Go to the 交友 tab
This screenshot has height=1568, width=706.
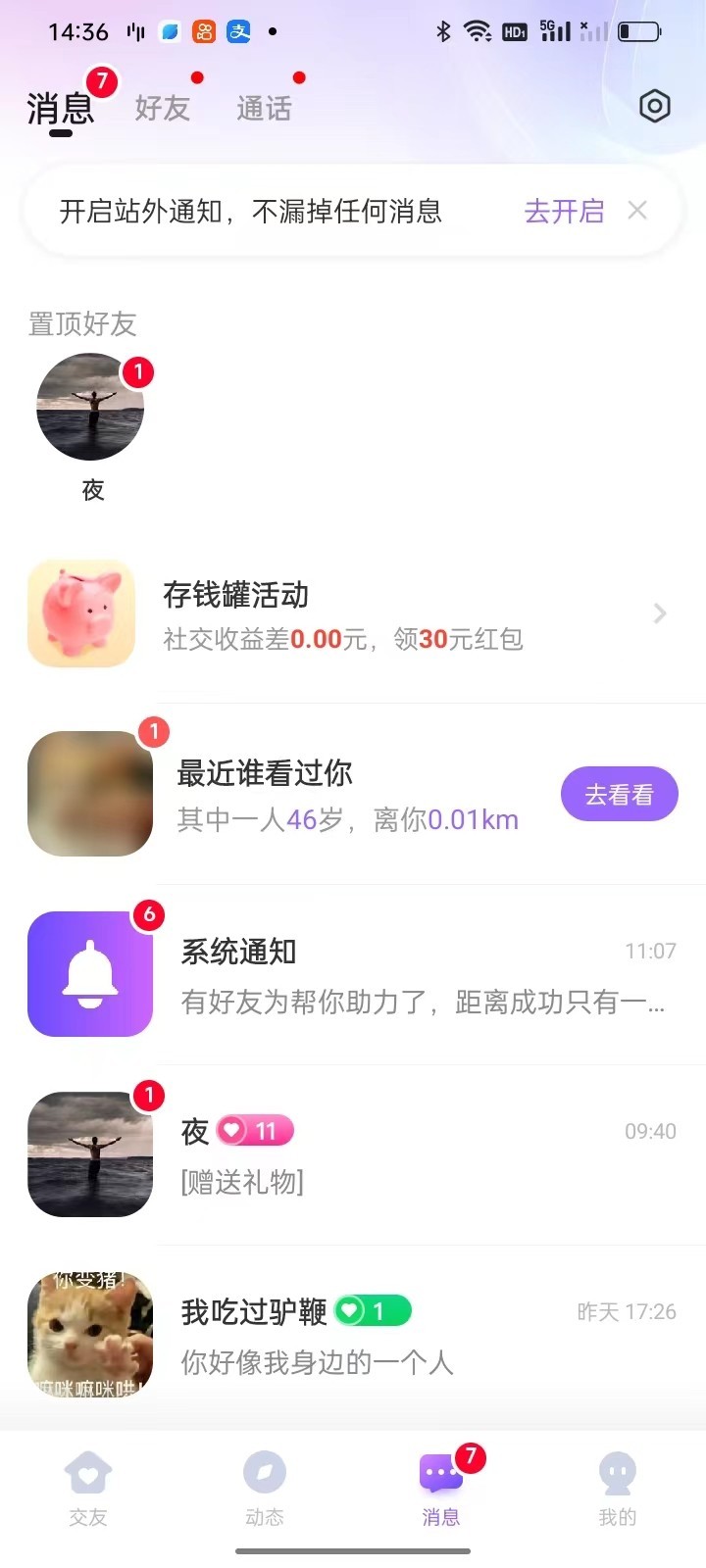click(x=88, y=1488)
